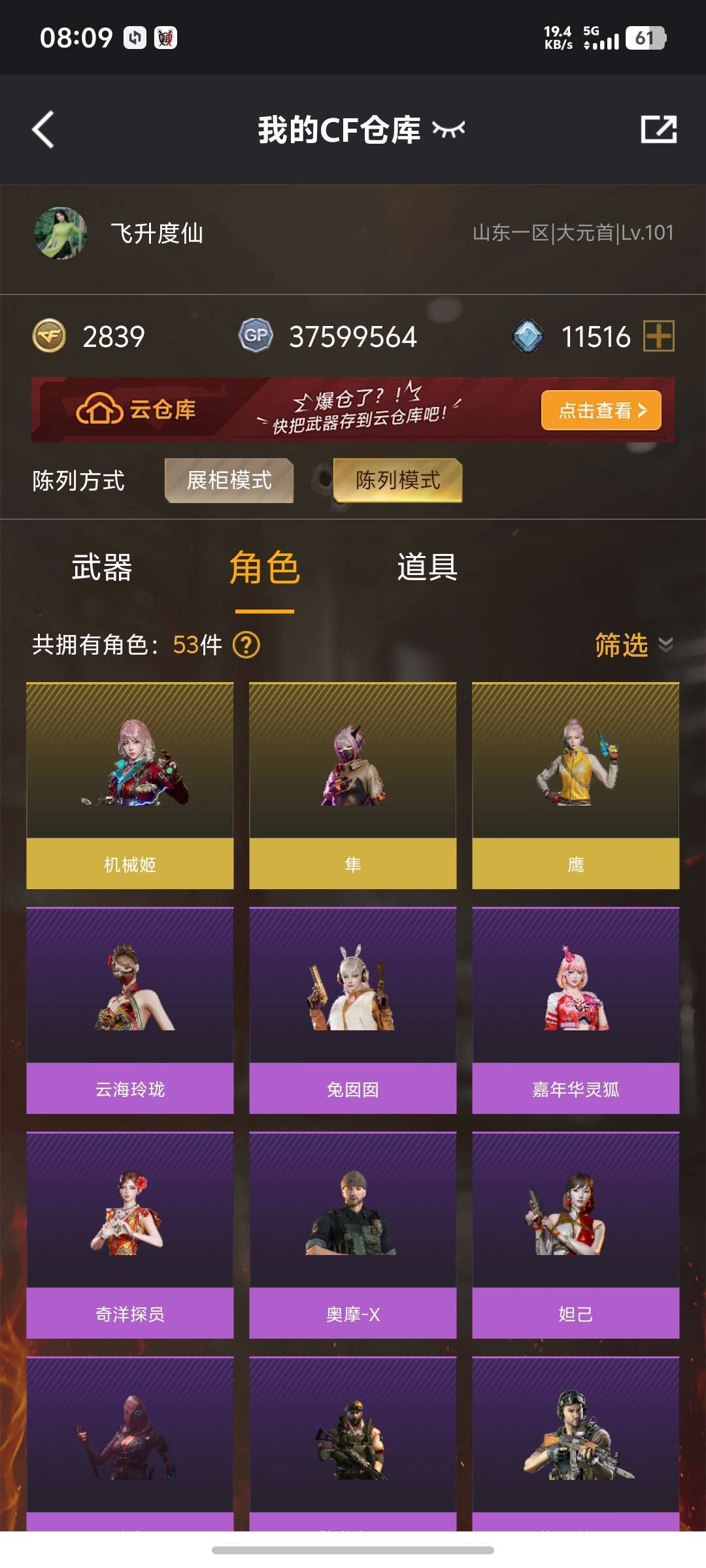The height and width of the screenshot is (1568, 706).
Task: Open the 隼 character card
Action: (x=353, y=786)
